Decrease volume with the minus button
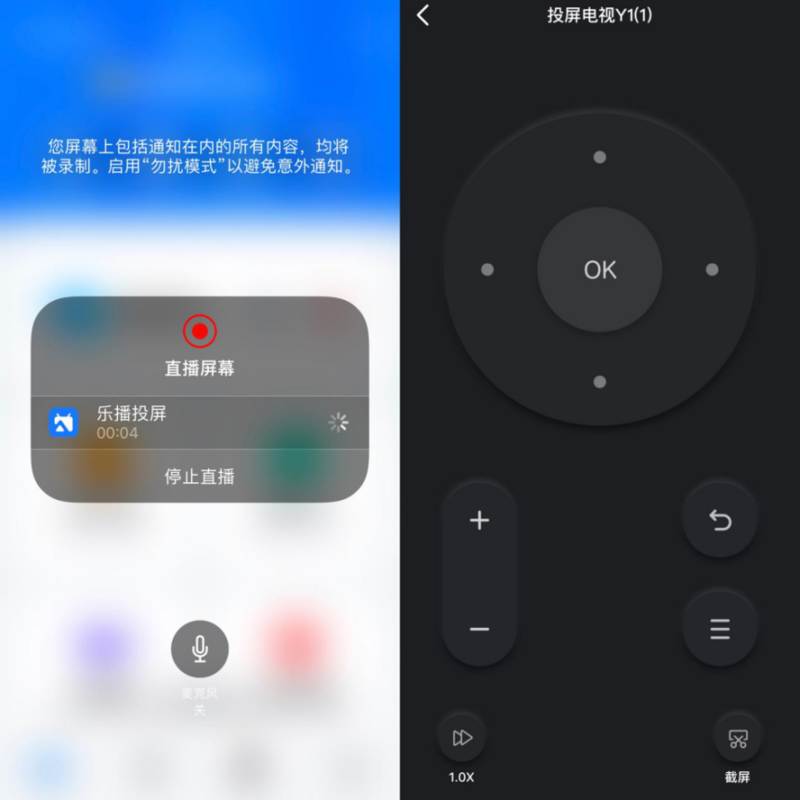Viewport: 800px width, 800px height. (480, 629)
